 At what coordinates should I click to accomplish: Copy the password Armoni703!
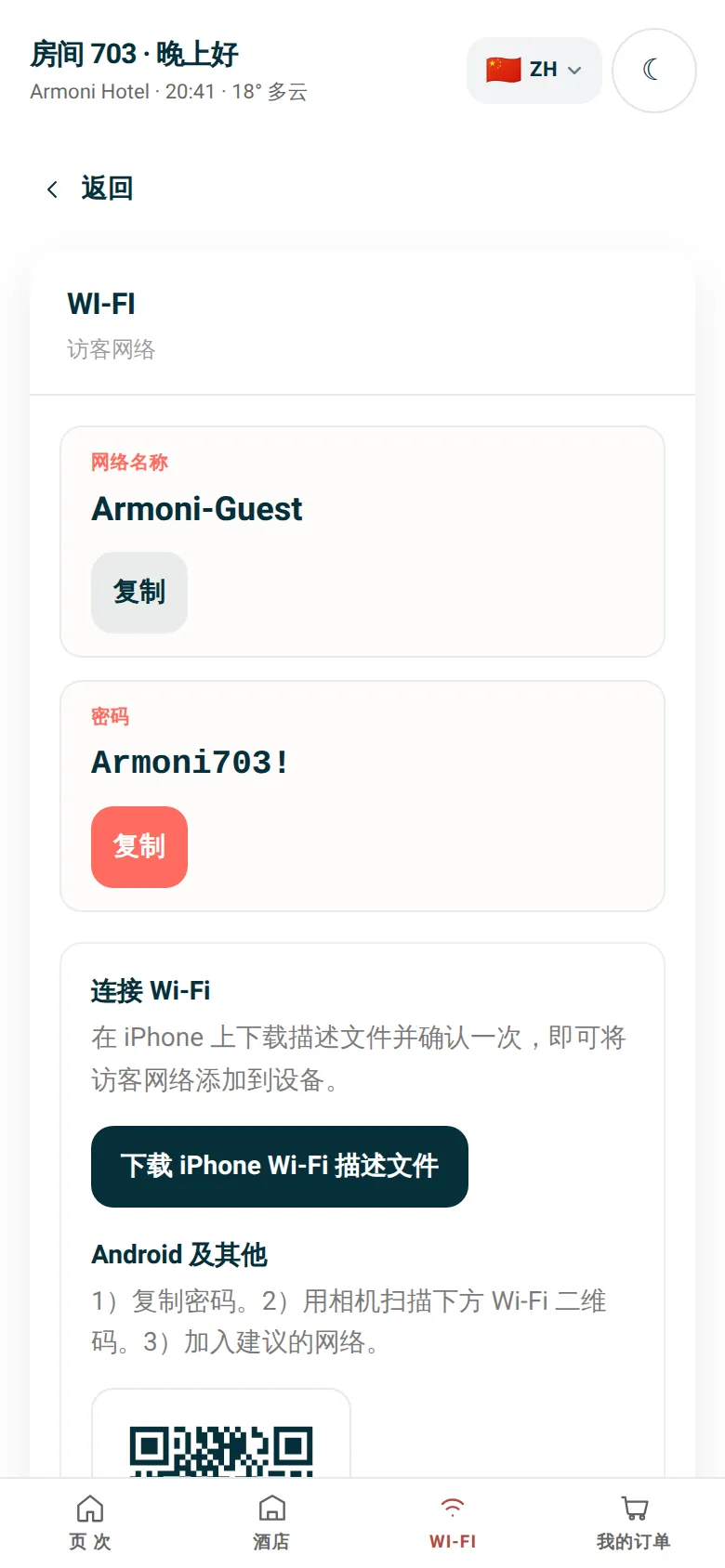click(139, 847)
